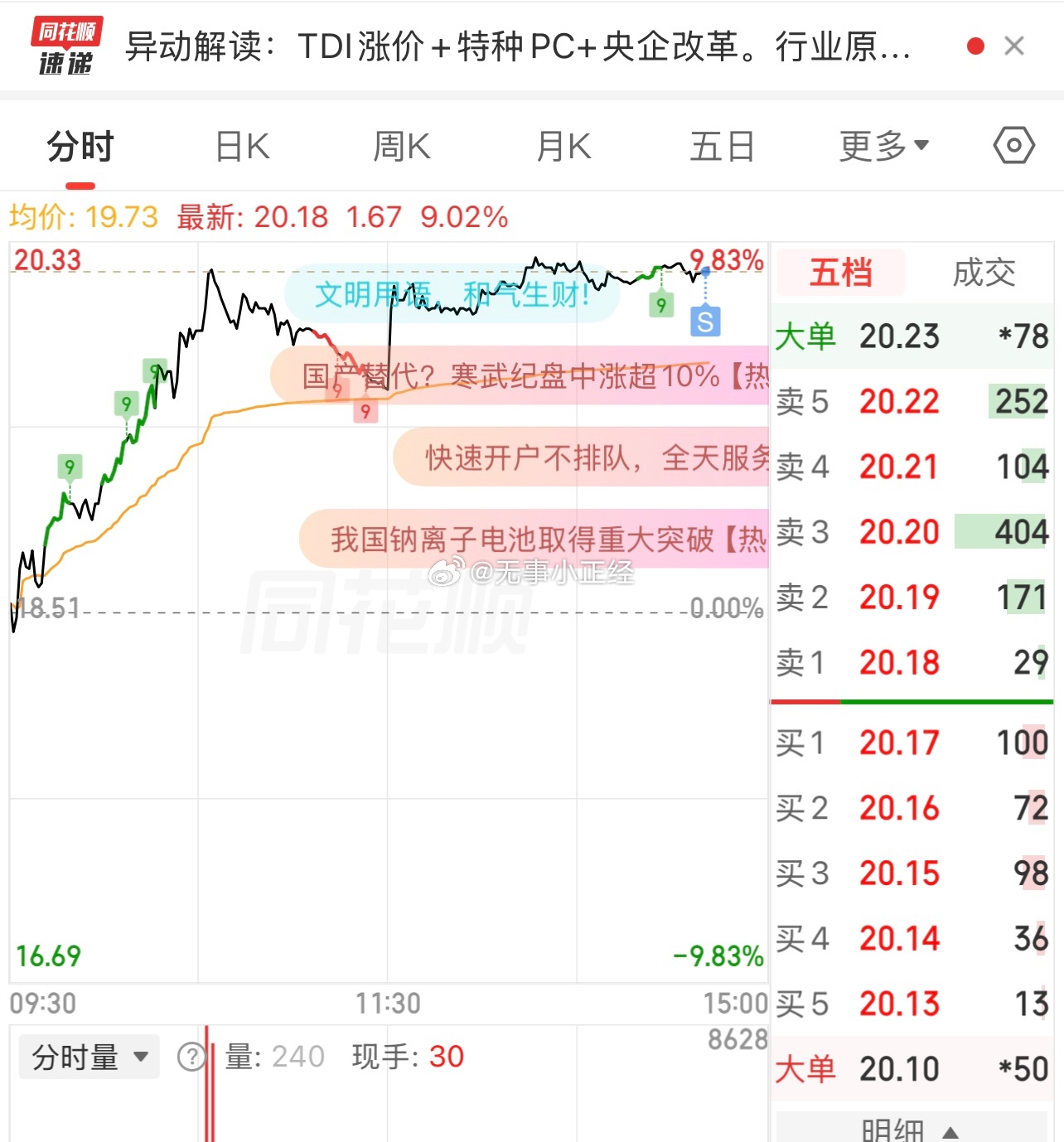Click the 大单 large order row at 20.23
Viewport: 1064px width, 1142px height.
click(x=912, y=336)
